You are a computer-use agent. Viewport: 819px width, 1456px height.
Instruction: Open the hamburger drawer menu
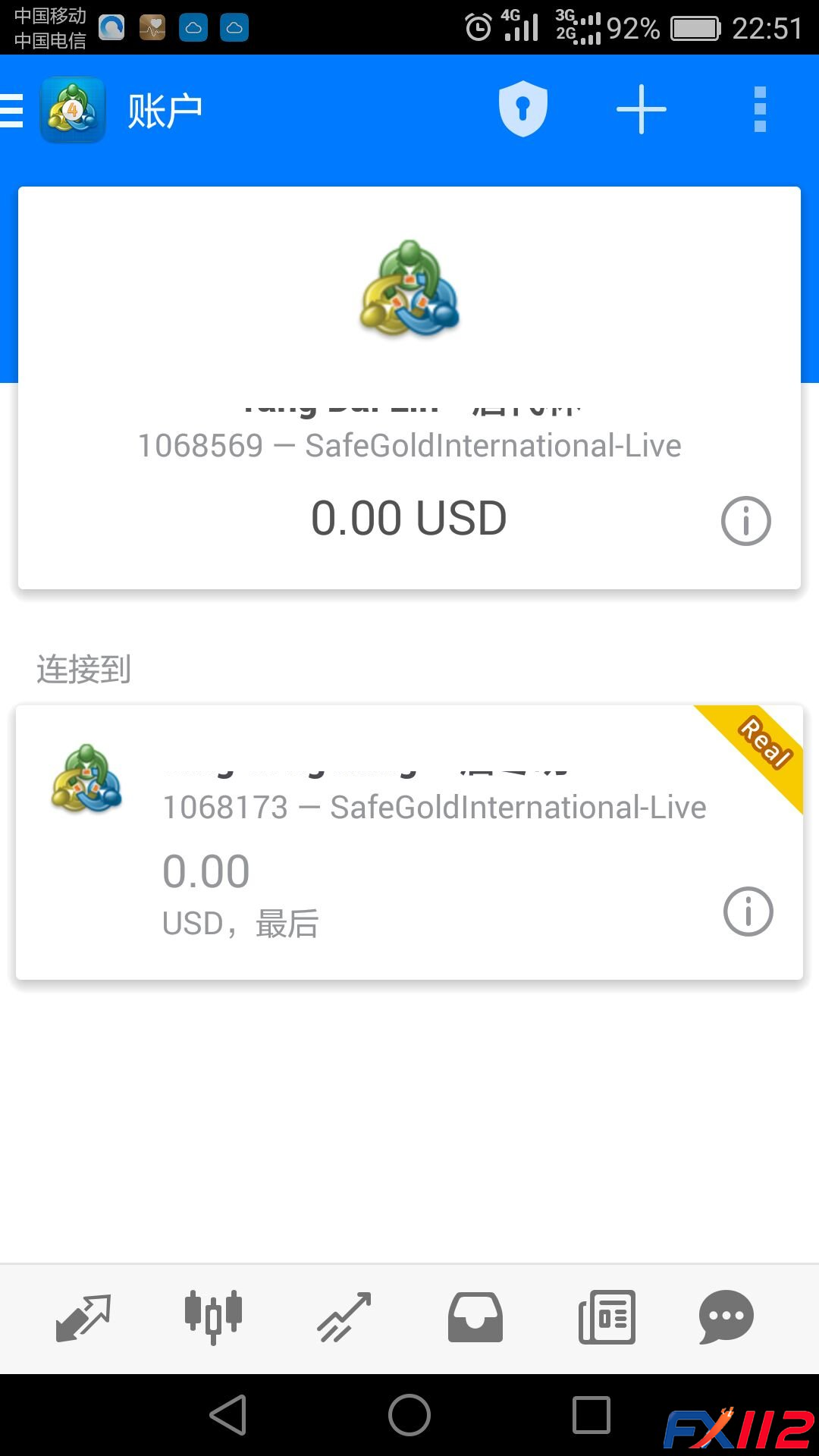13,111
